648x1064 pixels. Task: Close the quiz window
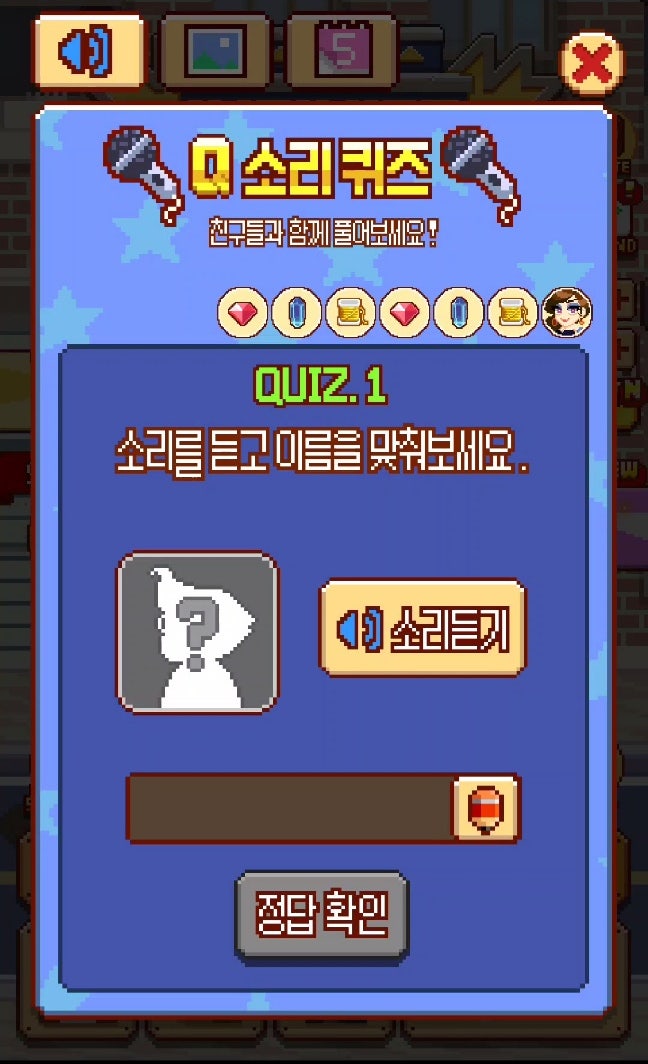[x=592, y=64]
